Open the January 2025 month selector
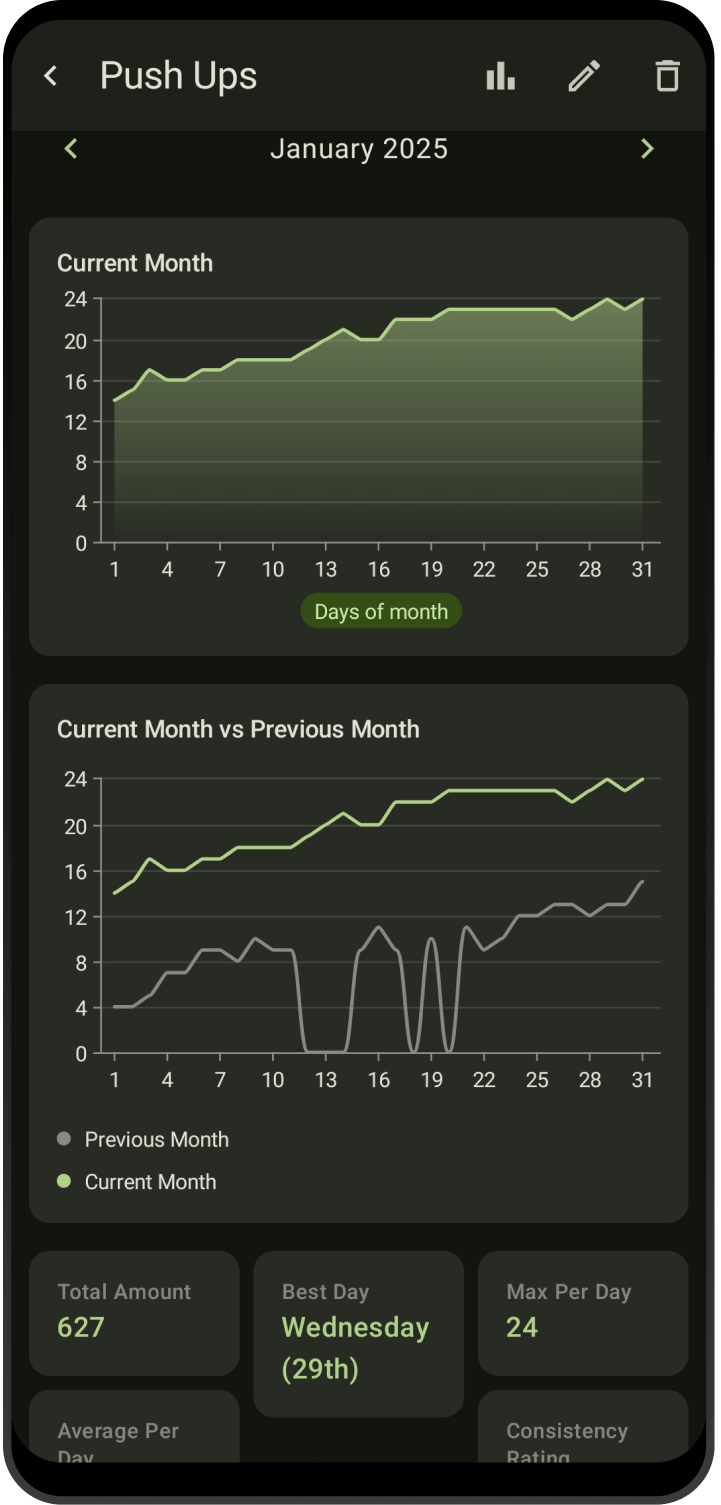This screenshot has height=1505, width=721. [x=360, y=148]
